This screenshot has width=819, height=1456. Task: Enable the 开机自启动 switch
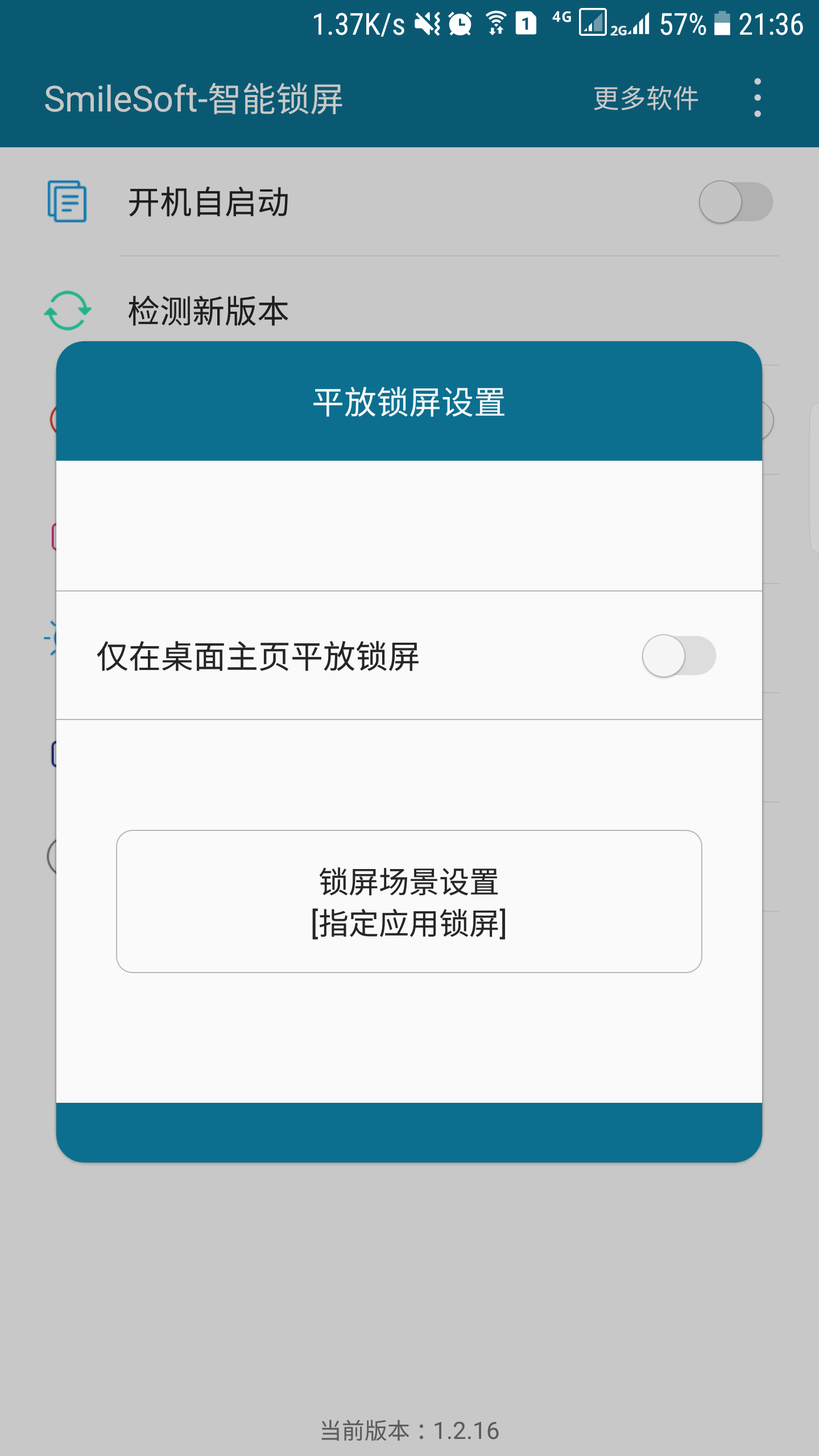(735, 202)
